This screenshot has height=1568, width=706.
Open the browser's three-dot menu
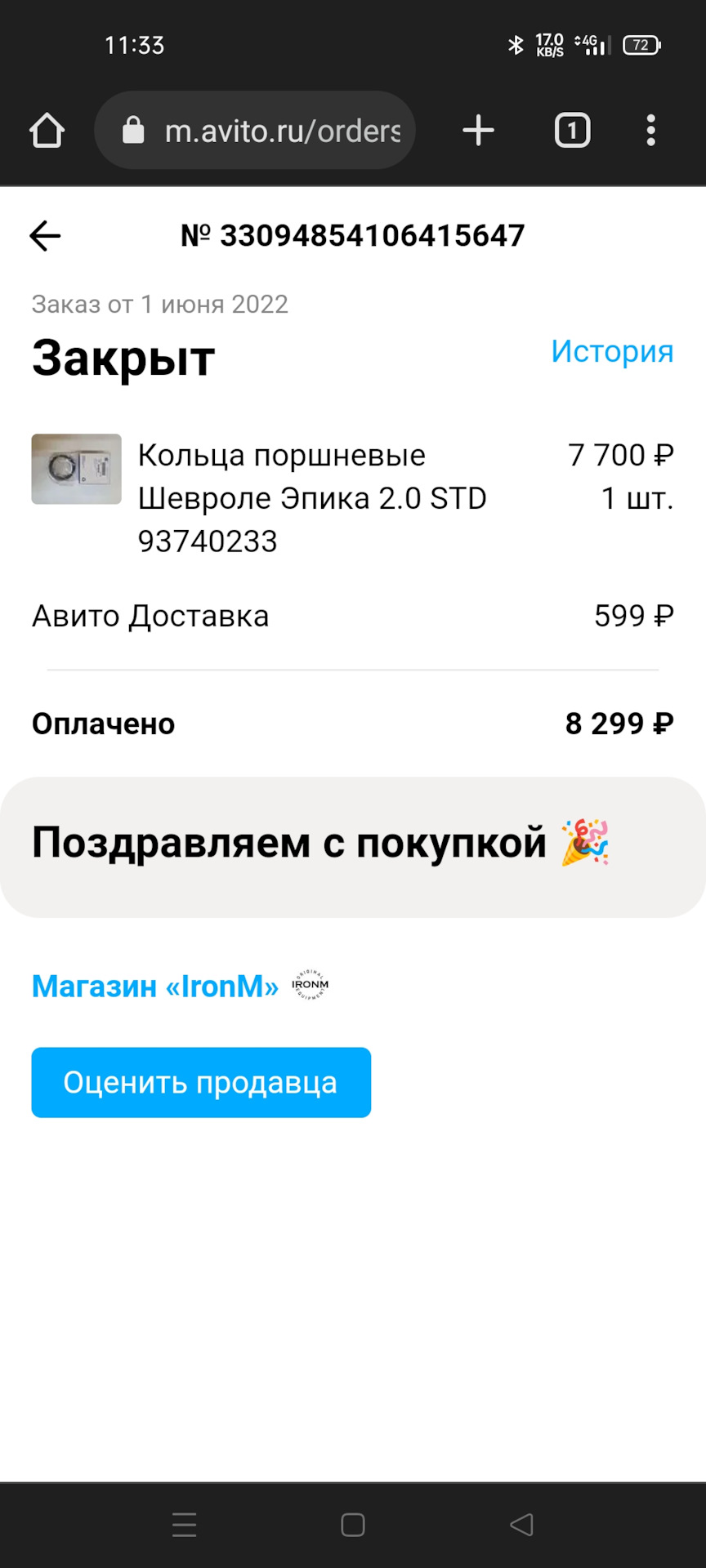[x=650, y=130]
